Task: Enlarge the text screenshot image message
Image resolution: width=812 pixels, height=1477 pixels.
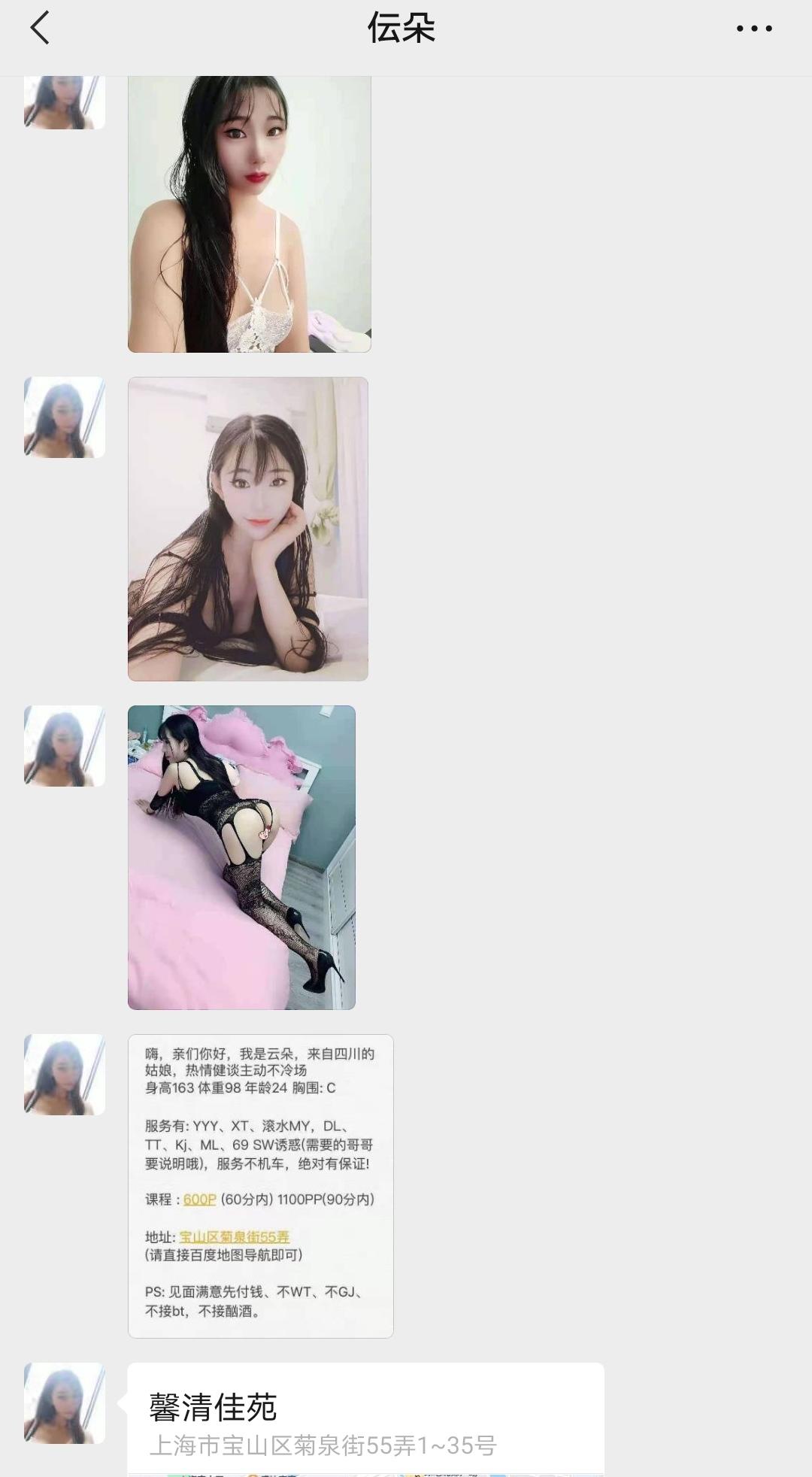Action: tap(260, 1186)
